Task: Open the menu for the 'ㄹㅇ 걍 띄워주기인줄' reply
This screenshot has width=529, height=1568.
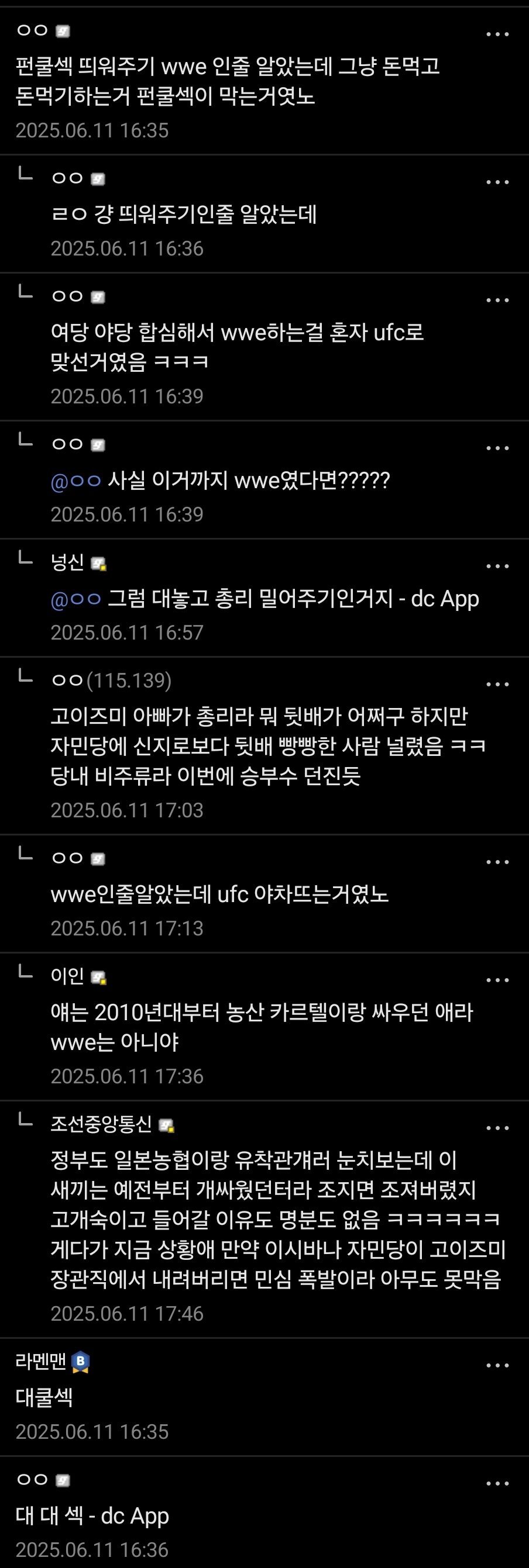Action: click(x=497, y=182)
